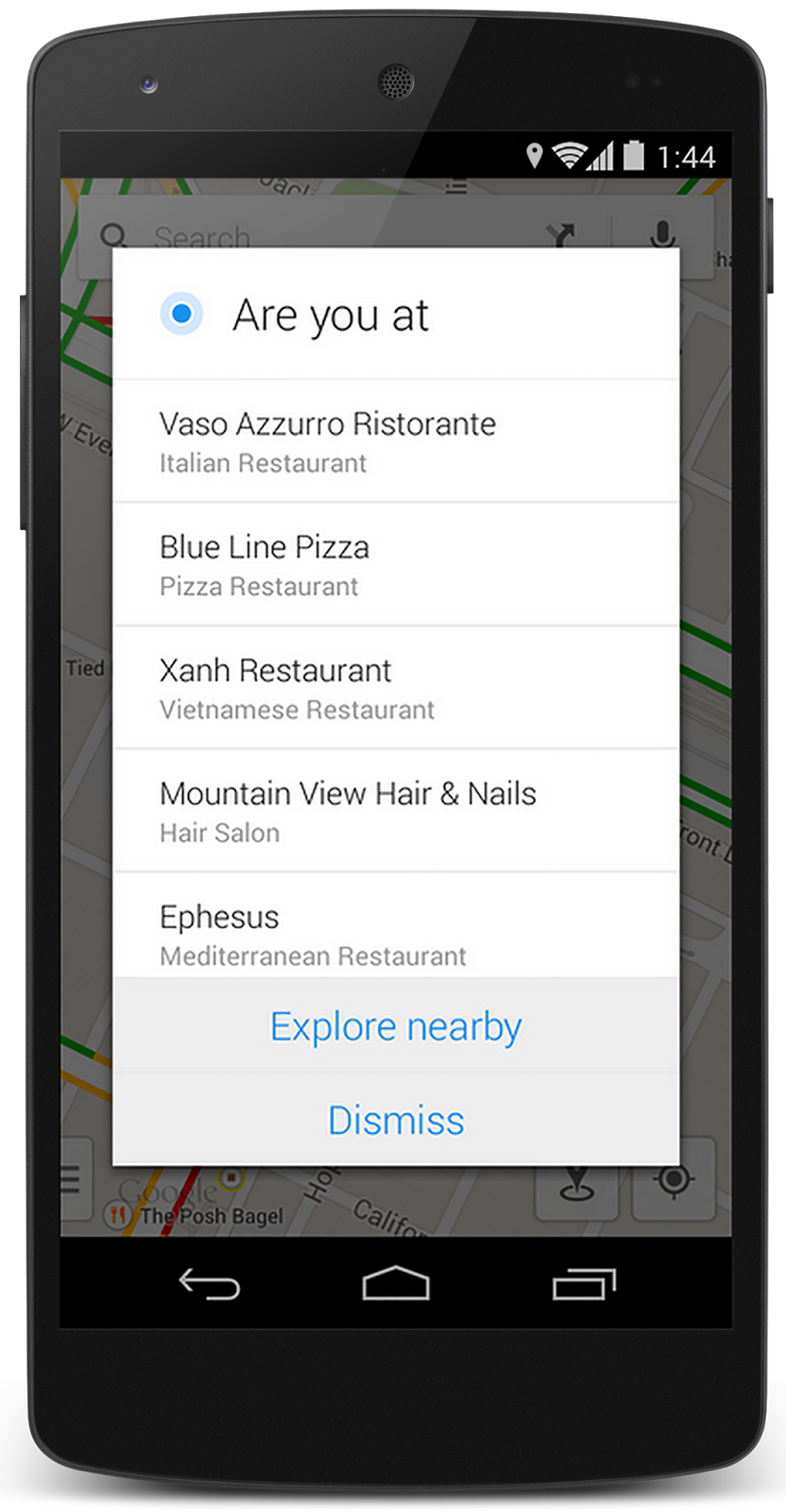
Task: Select Mountain View Hair & Nails
Action: coord(396,811)
